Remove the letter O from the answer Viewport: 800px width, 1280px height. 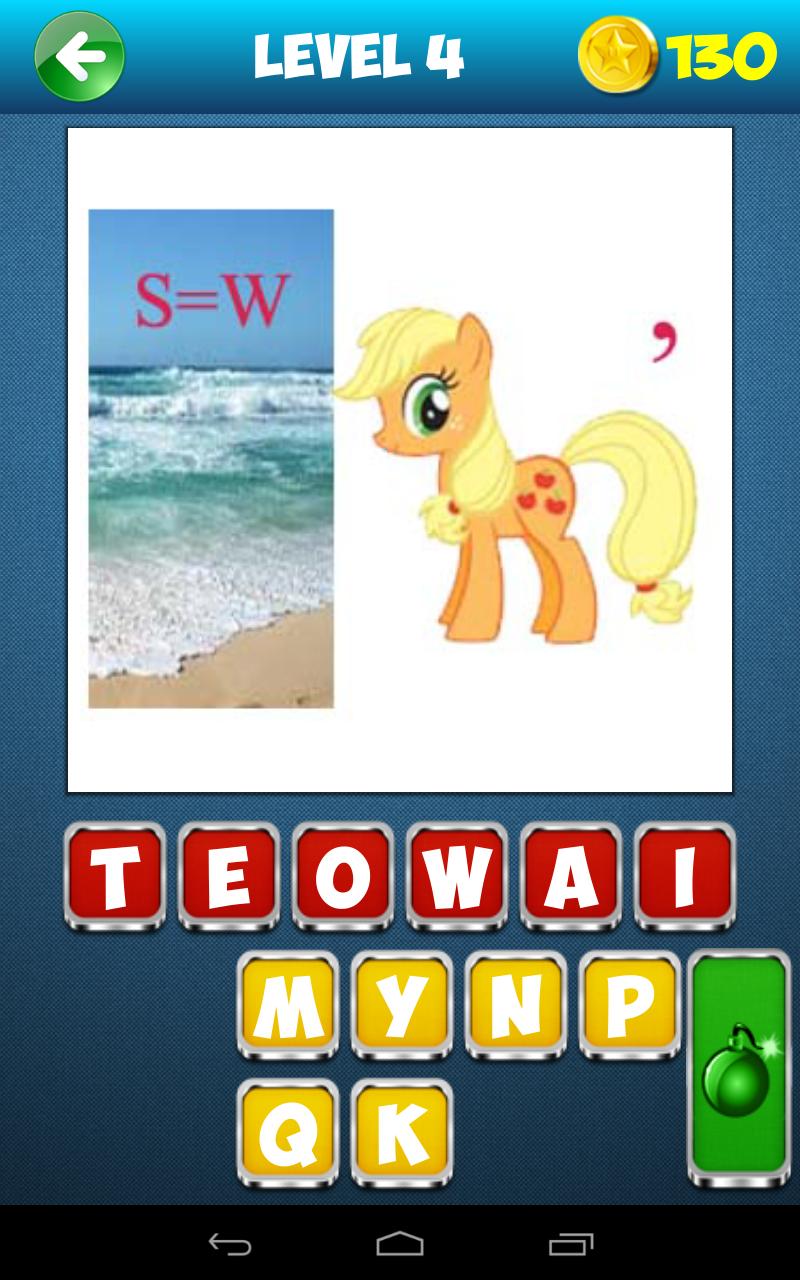343,876
